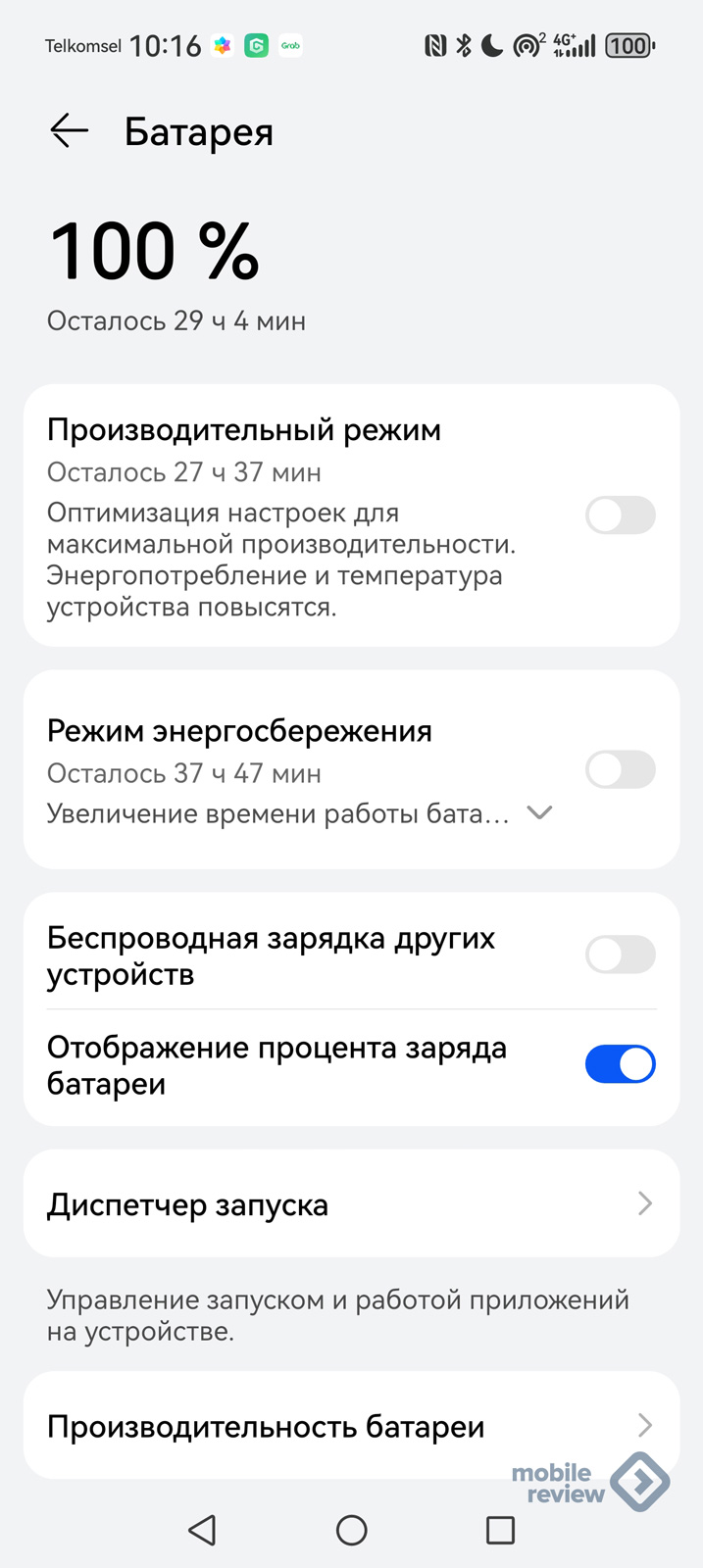Open recent apps from the navigation bar
The height and width of the screenshot is (1568, 703).
[500, 1530]
